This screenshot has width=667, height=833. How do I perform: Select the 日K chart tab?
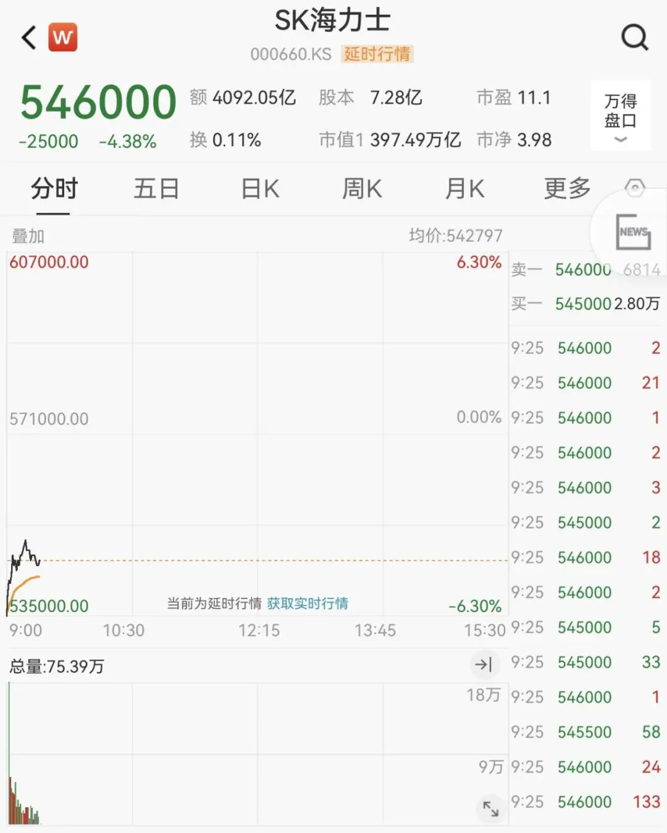259,188
